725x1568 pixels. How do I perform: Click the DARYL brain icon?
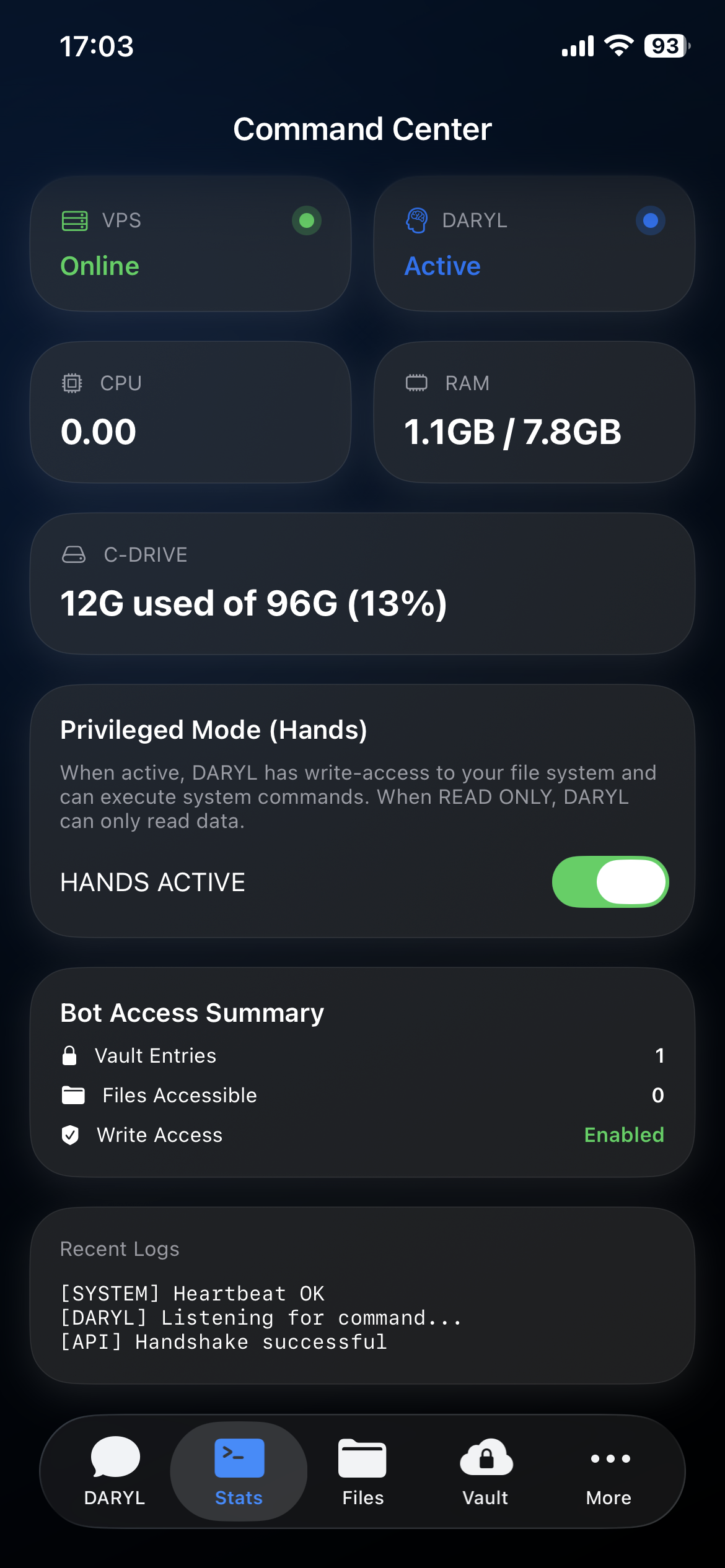[418, 220]
